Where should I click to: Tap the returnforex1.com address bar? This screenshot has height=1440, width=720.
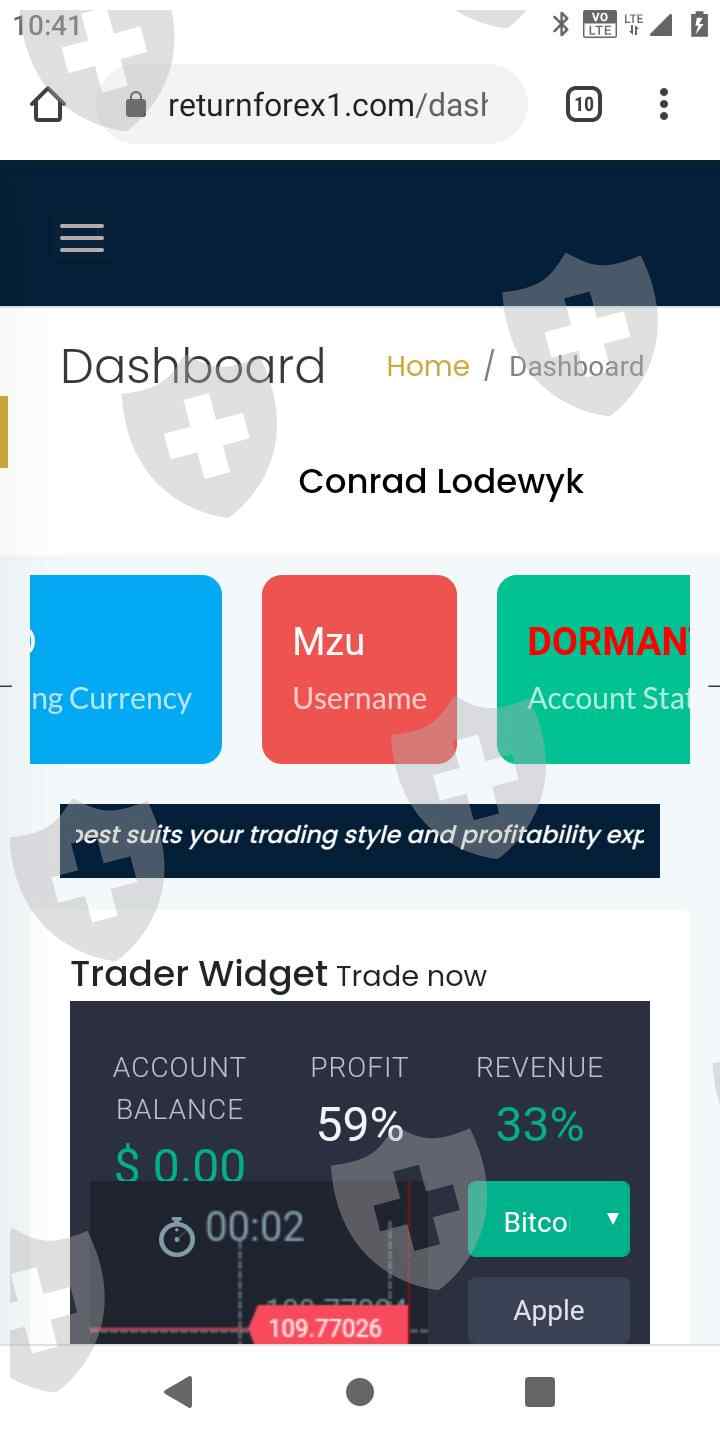tap(311, 104)
